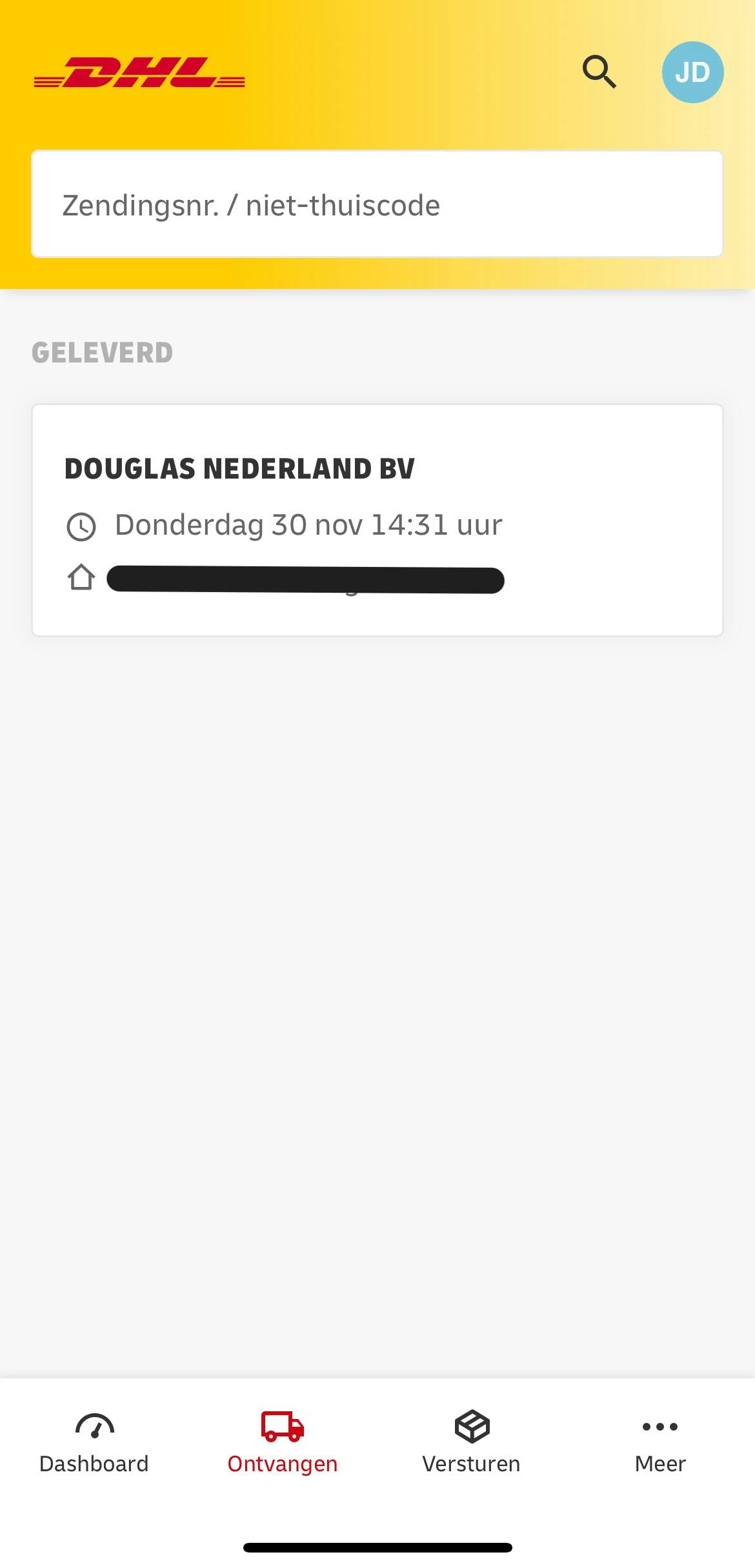Viewport: 755px width, 1568px height.
Task: Switch to the Dashboard tab
Action: (x=94, y=1442)
